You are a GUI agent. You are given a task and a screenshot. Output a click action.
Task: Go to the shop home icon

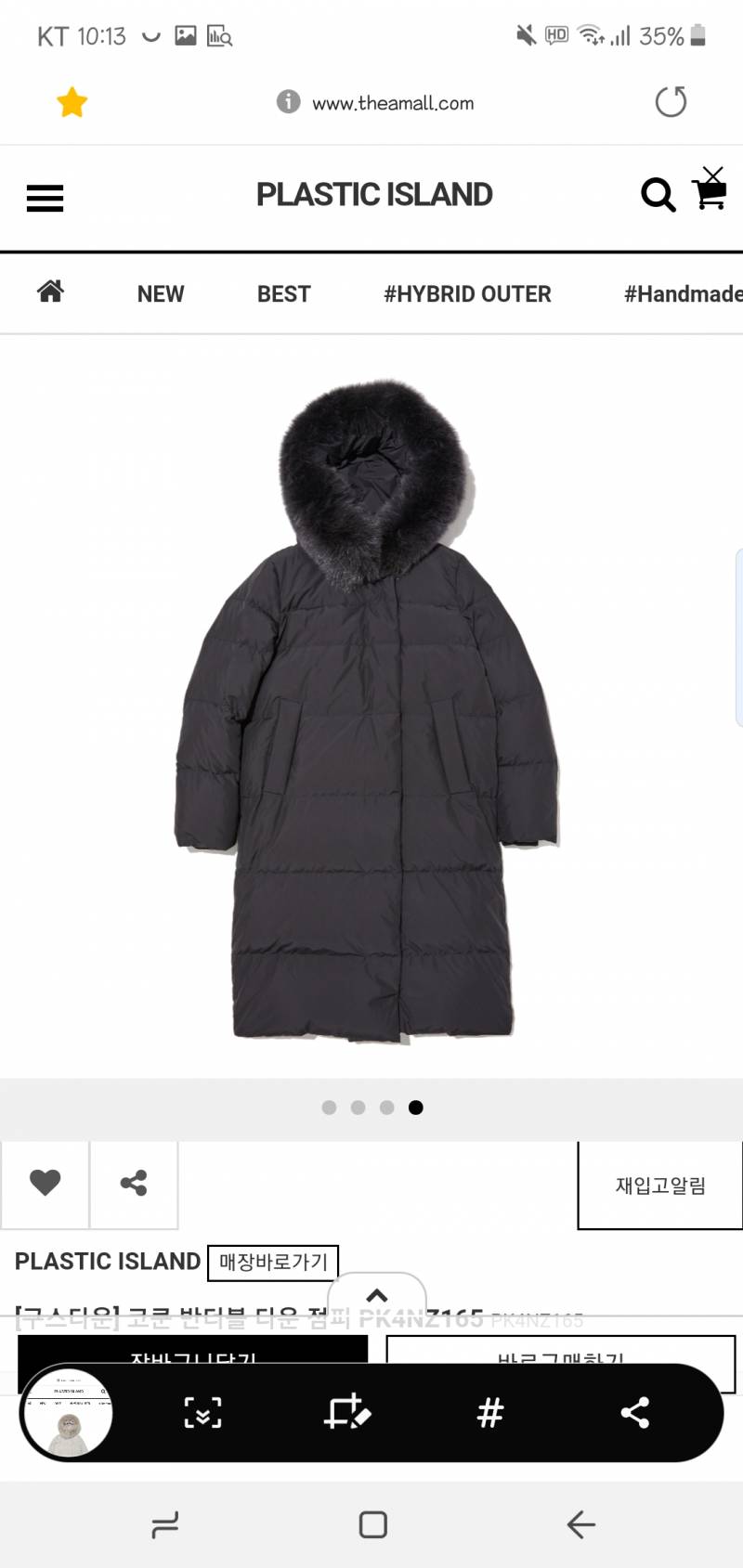[50, 292]
